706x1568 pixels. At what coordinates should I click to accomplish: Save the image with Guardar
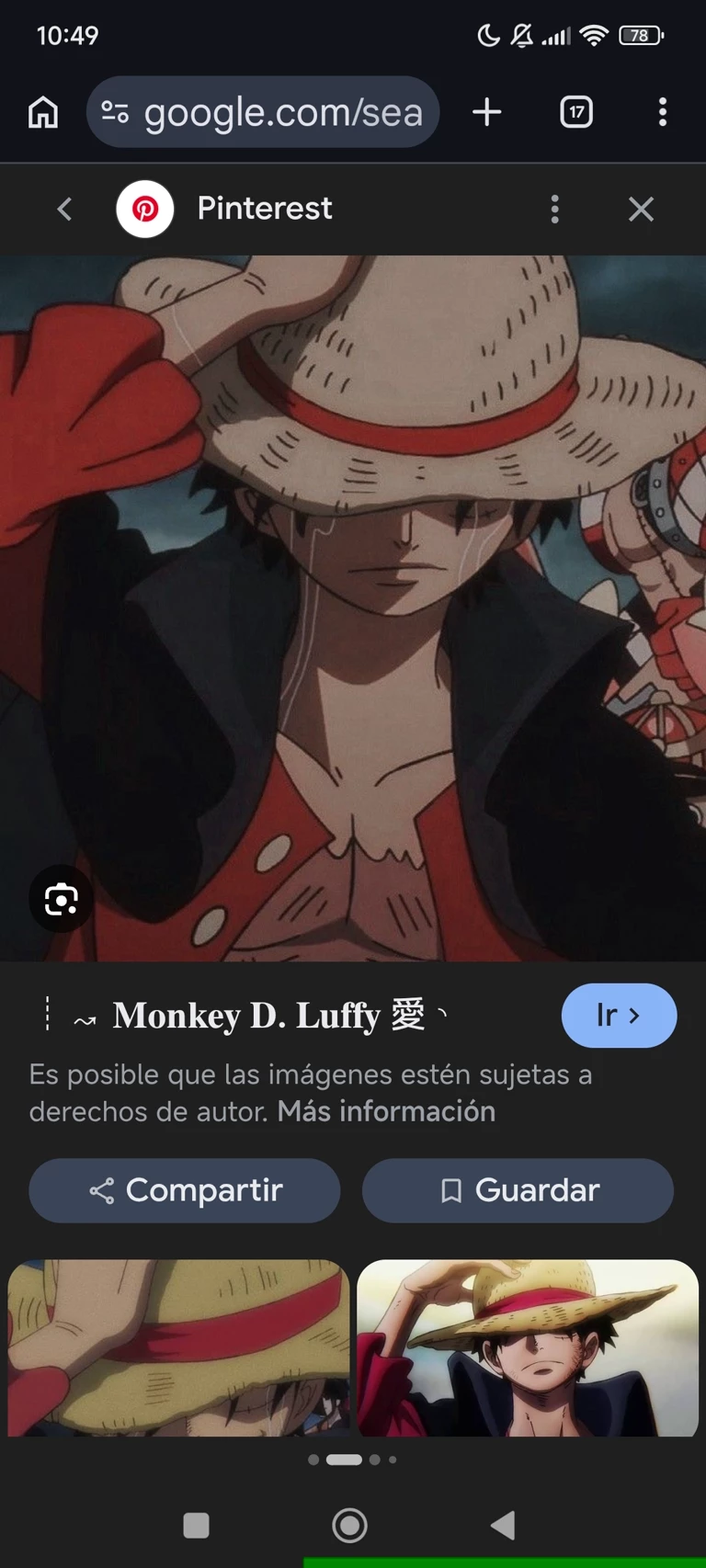[x=518, y=1190]
